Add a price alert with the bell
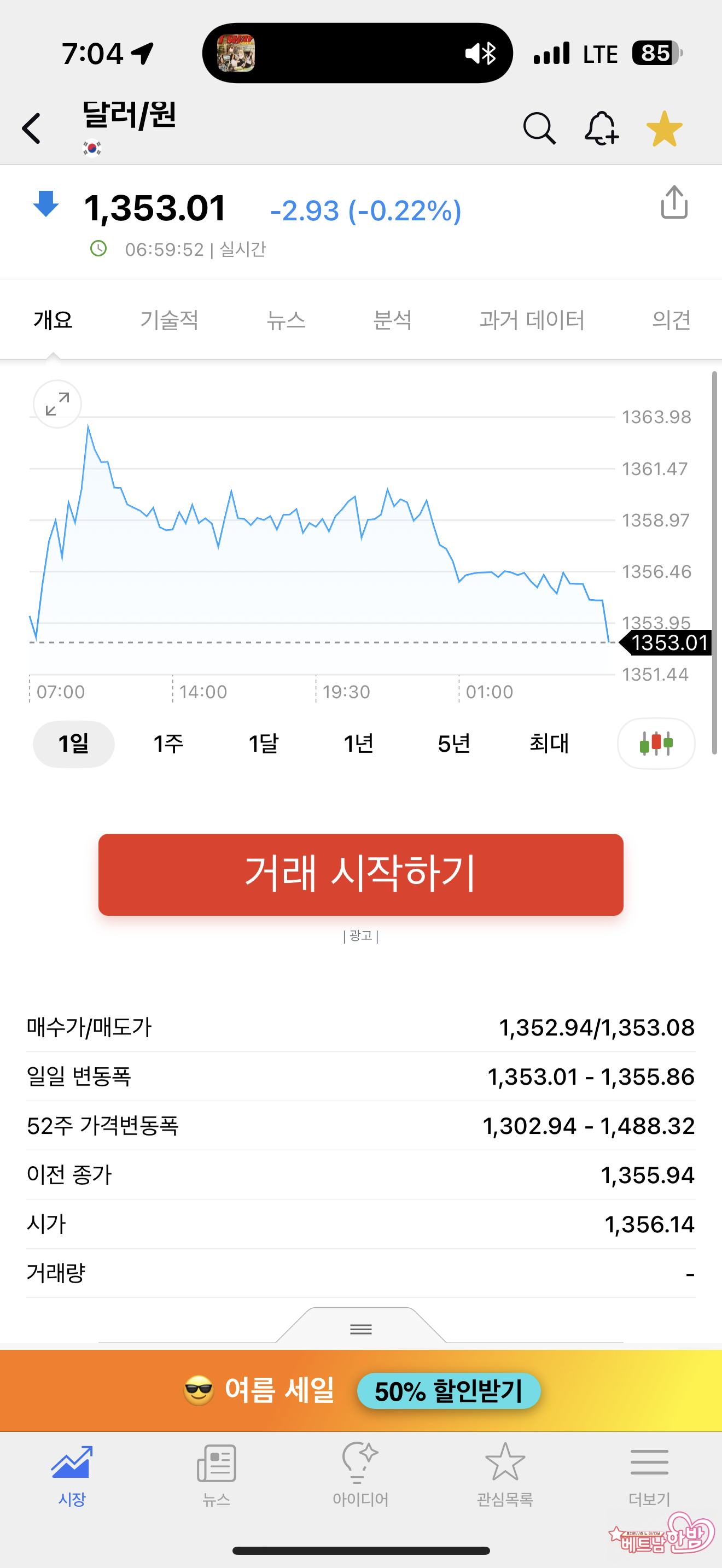This screenshot has height=1568, width=722. [602, 128]
